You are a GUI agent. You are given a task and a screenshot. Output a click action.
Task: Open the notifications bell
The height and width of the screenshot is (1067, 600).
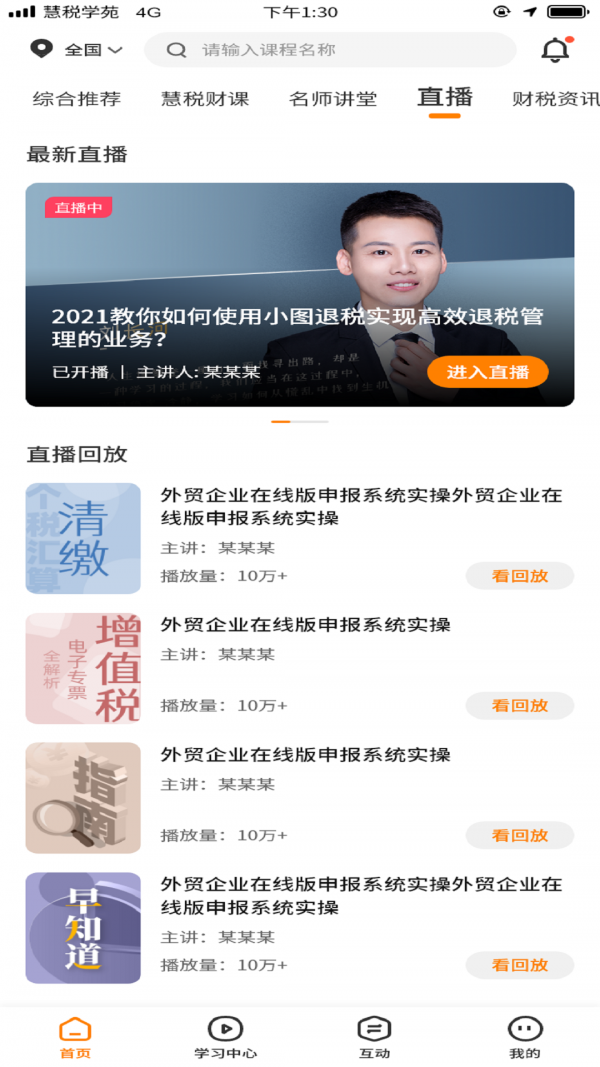tap(555, 50)
